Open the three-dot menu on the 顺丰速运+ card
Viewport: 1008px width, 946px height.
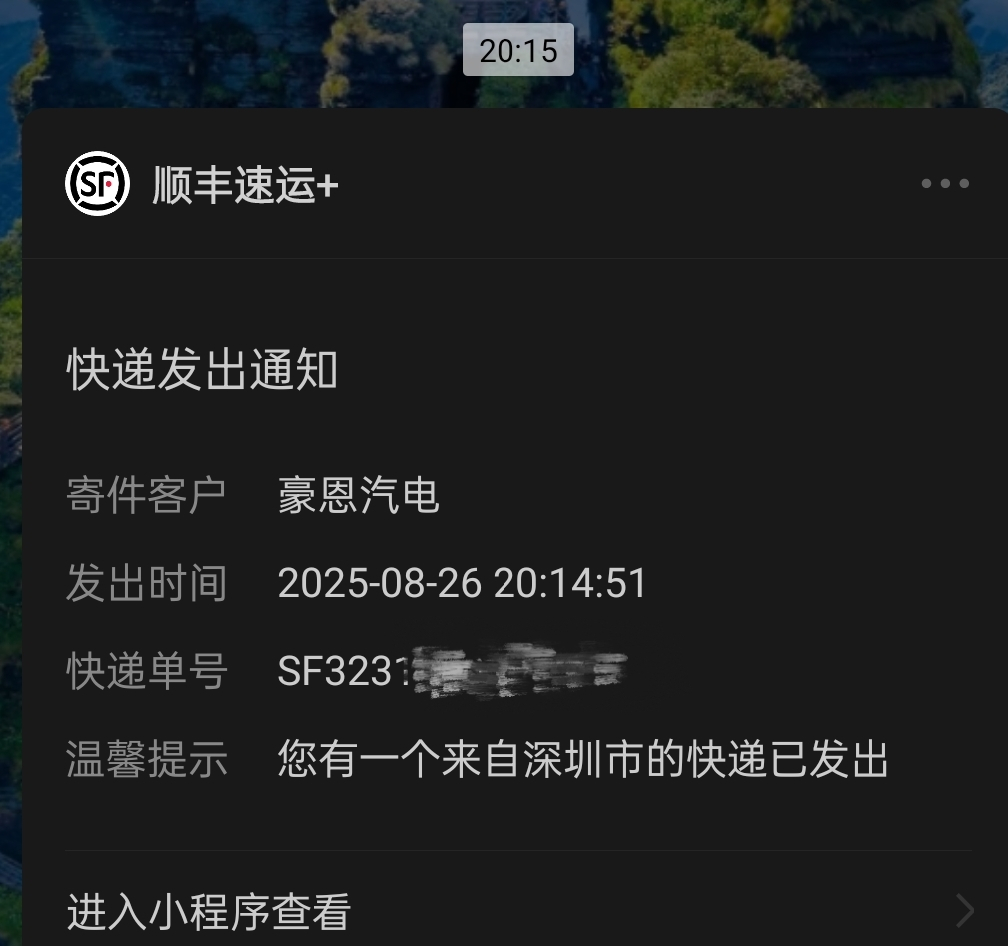click(x=944, y=184)
